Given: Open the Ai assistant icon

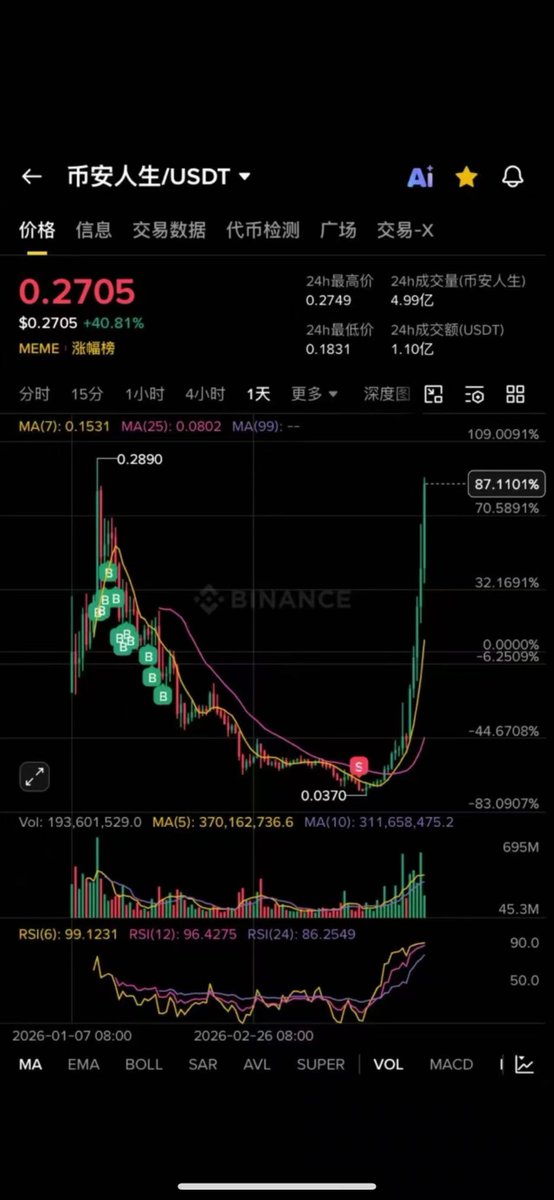Looking at the screenshot, I should tap(420, 177).
